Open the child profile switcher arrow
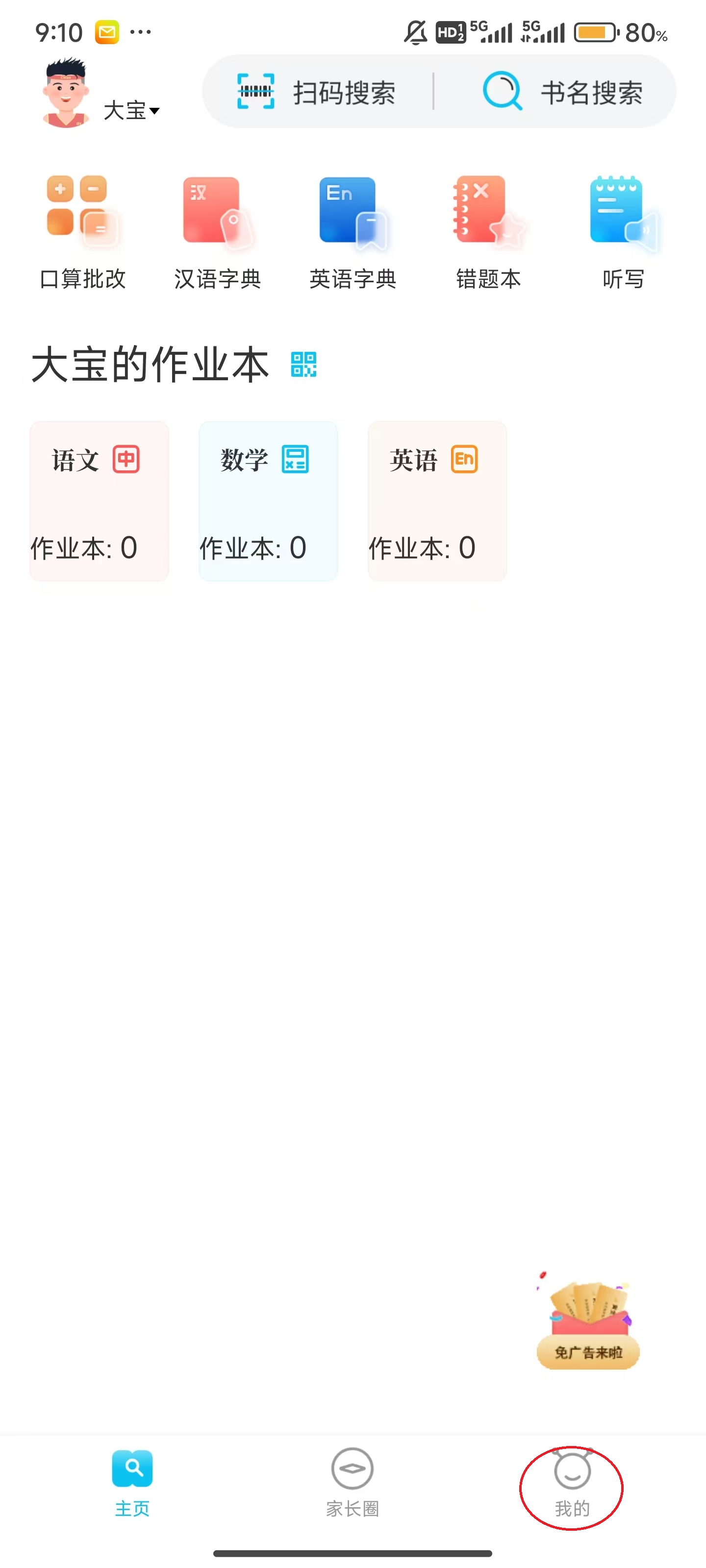The image size is (706, 1568). point(155,111)
